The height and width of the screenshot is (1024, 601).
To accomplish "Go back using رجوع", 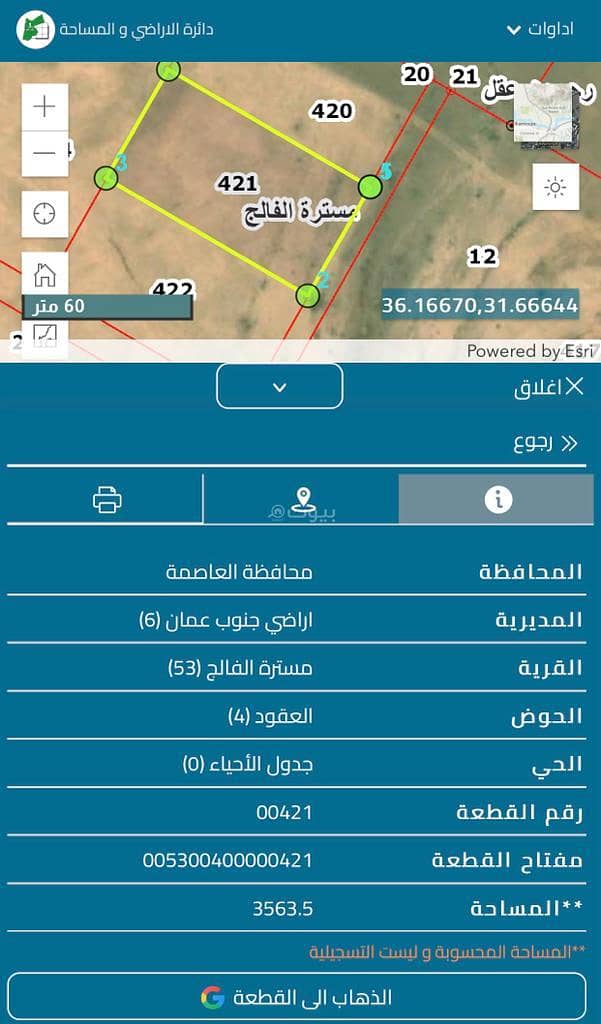I will click(x=545, y=443).
